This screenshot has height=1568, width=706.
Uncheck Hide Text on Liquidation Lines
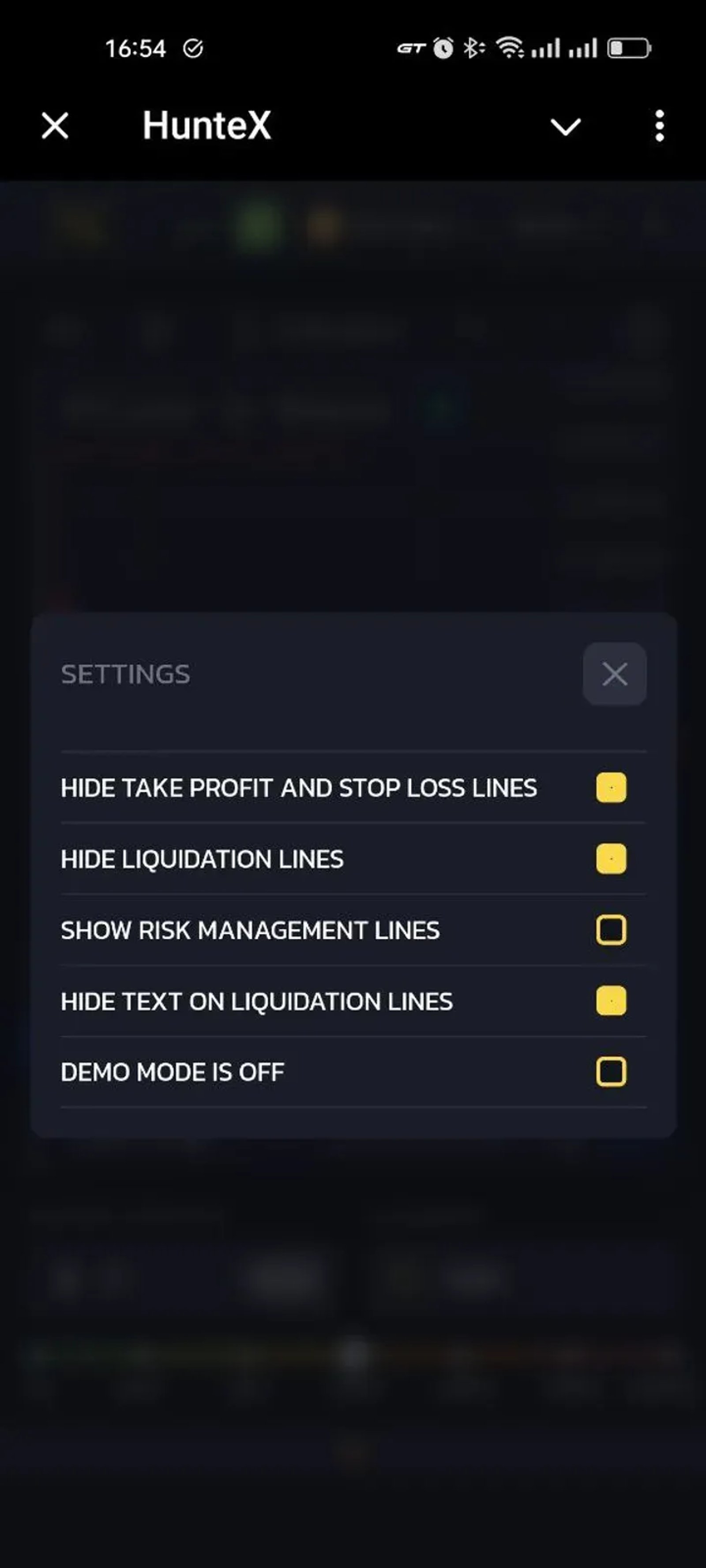pos(611,1001)
